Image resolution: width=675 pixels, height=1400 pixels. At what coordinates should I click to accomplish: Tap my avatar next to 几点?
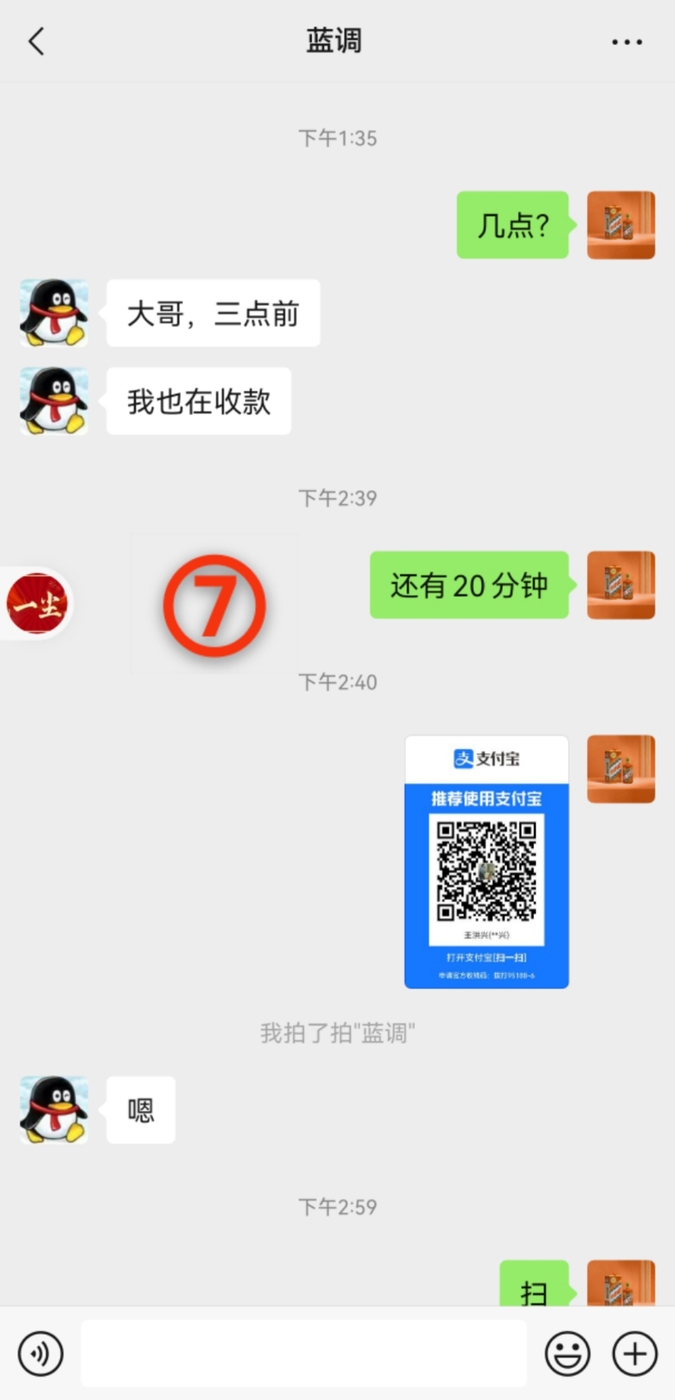pos(621,225)
